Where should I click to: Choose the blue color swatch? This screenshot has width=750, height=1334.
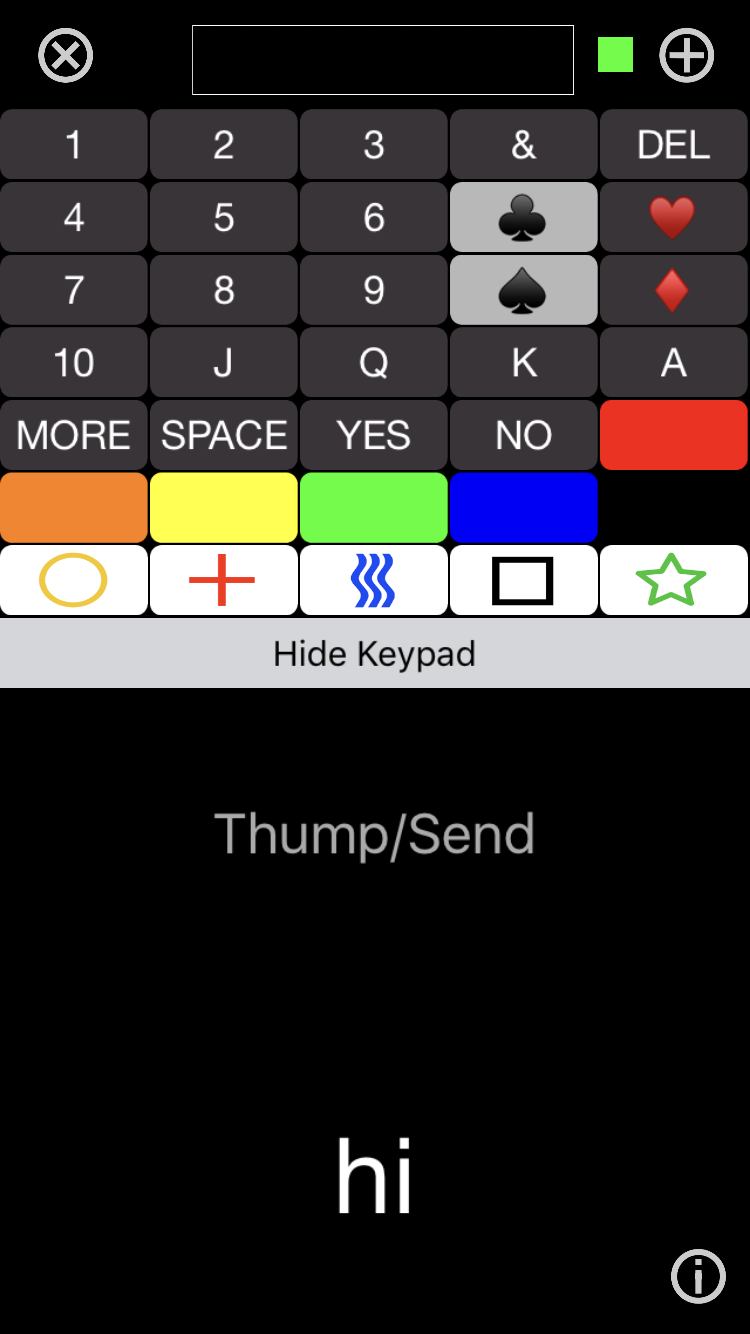tap(524, 507)
